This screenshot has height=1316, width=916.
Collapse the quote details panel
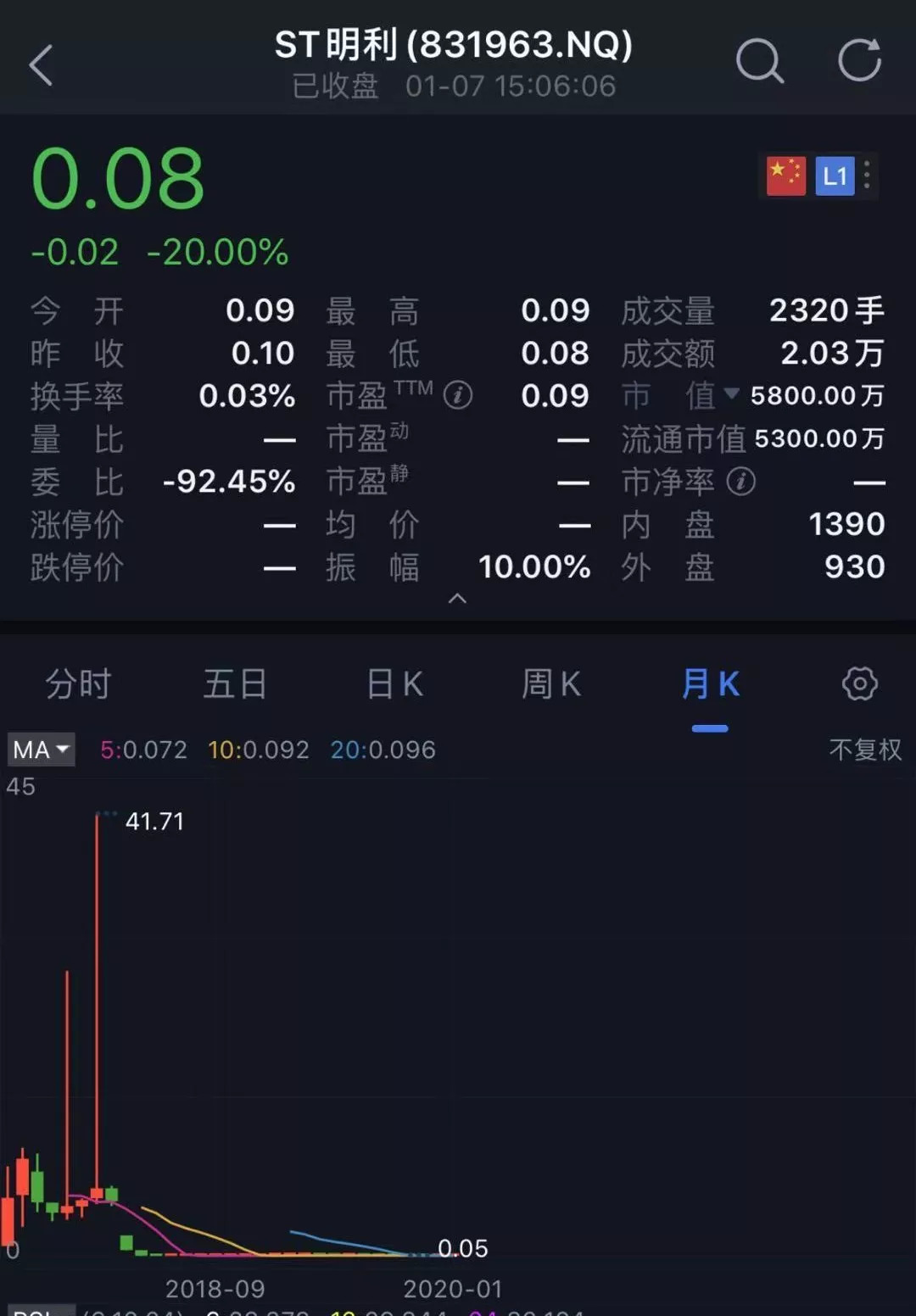tap(457, 599)
